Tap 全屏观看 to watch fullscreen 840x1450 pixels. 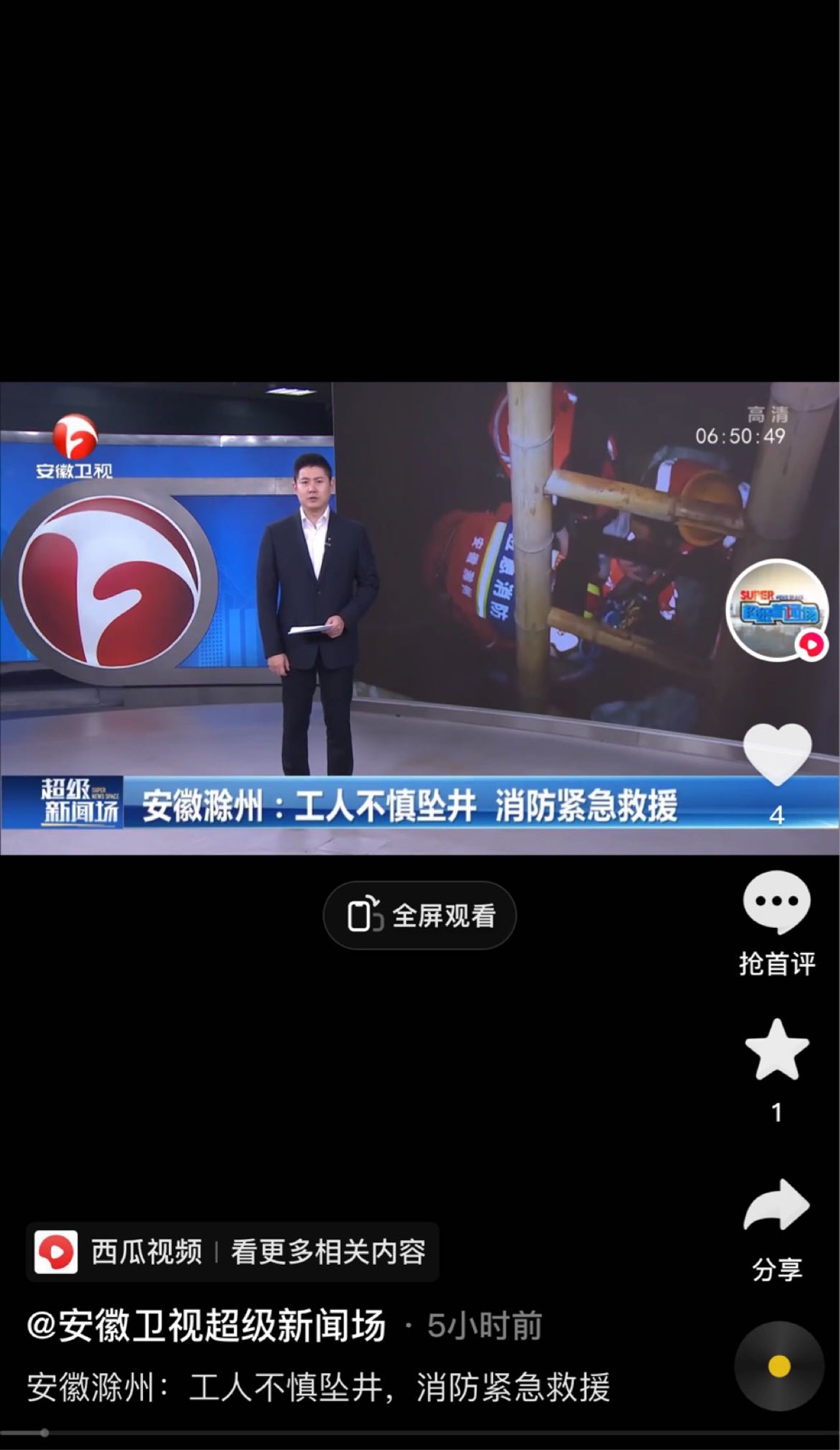pos(420,916)
